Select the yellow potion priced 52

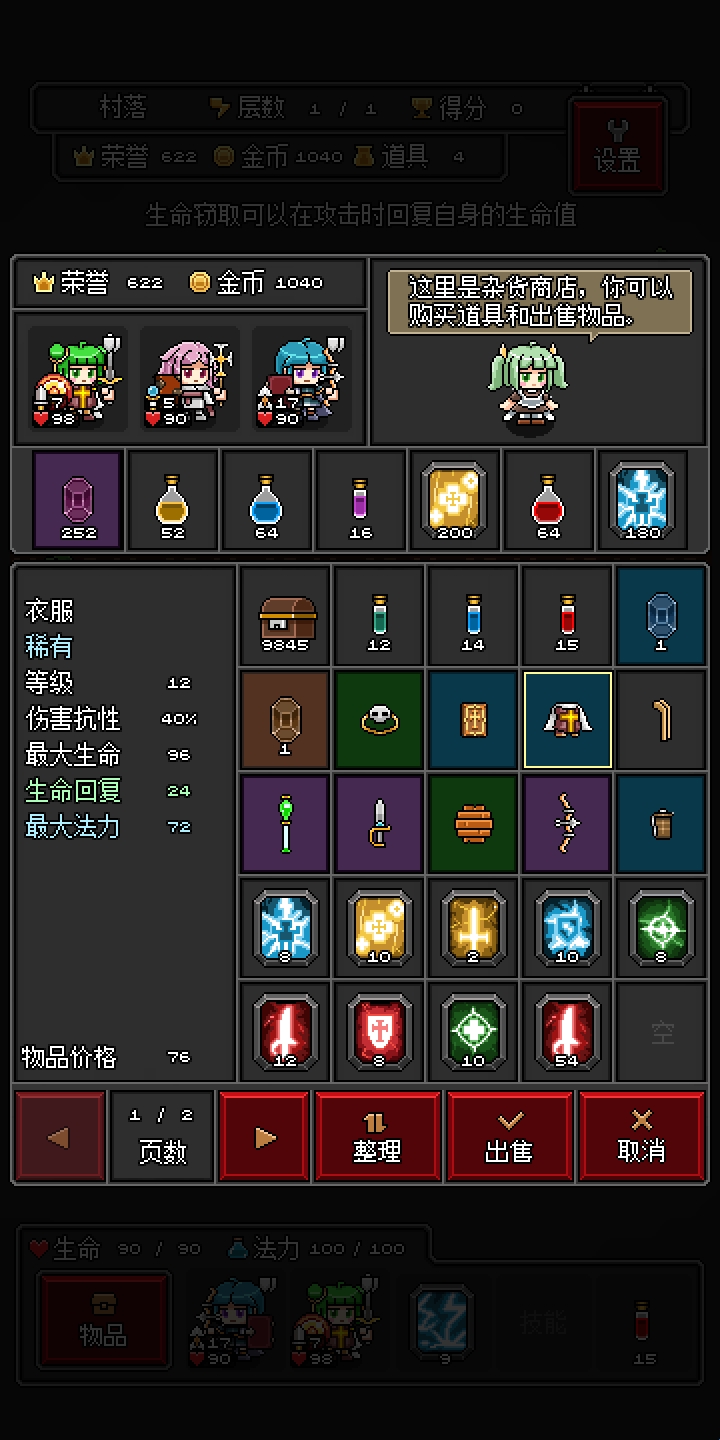172,500
